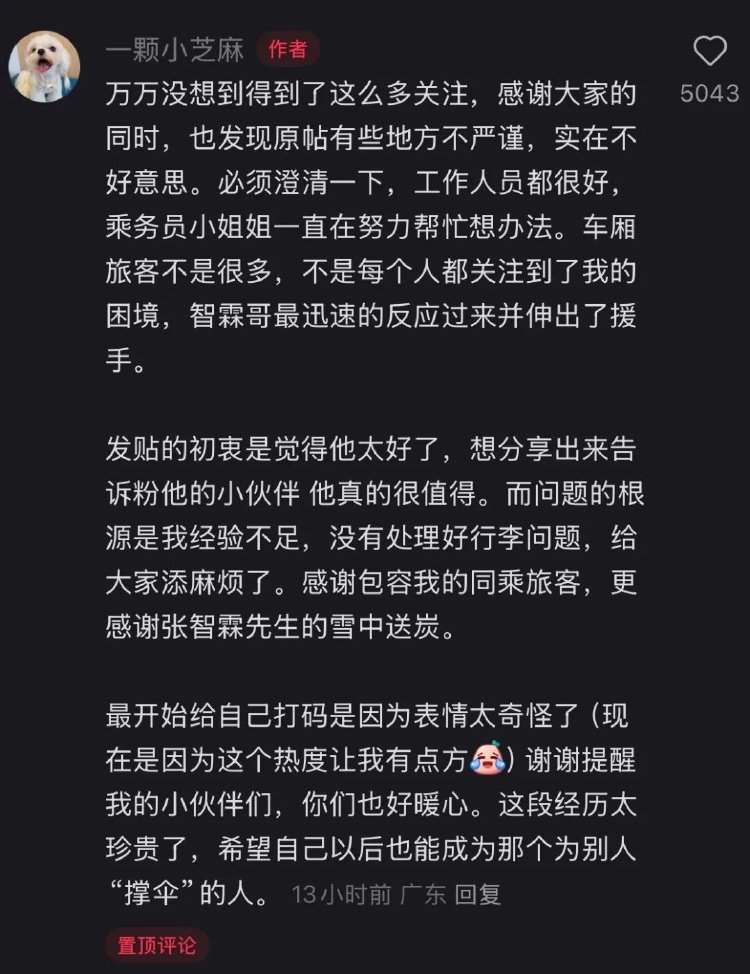Open 一颗小芝麻's profile avatar
750x974 pixels.
pyautogui.click(x=44, y=66)
